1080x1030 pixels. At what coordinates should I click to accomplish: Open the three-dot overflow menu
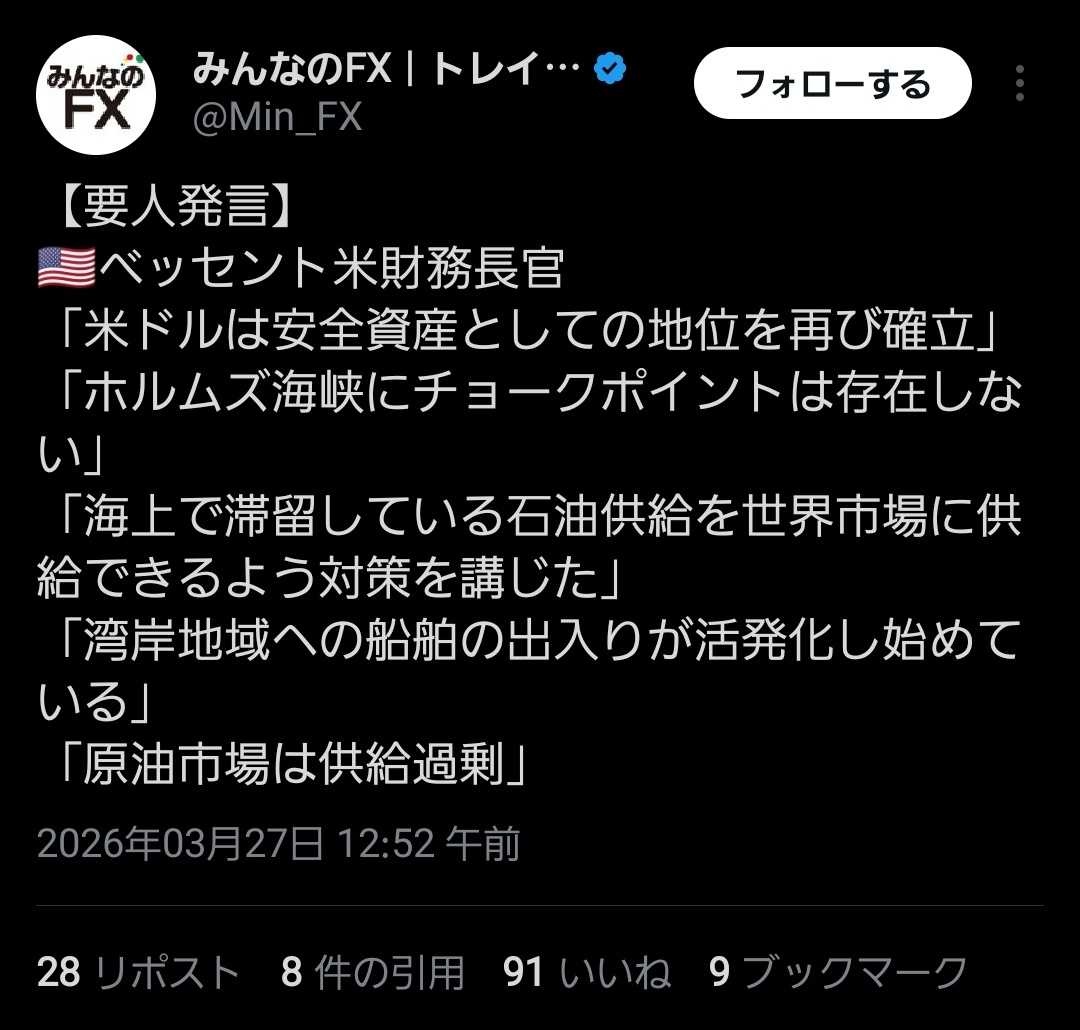(x=1019, y=84)
